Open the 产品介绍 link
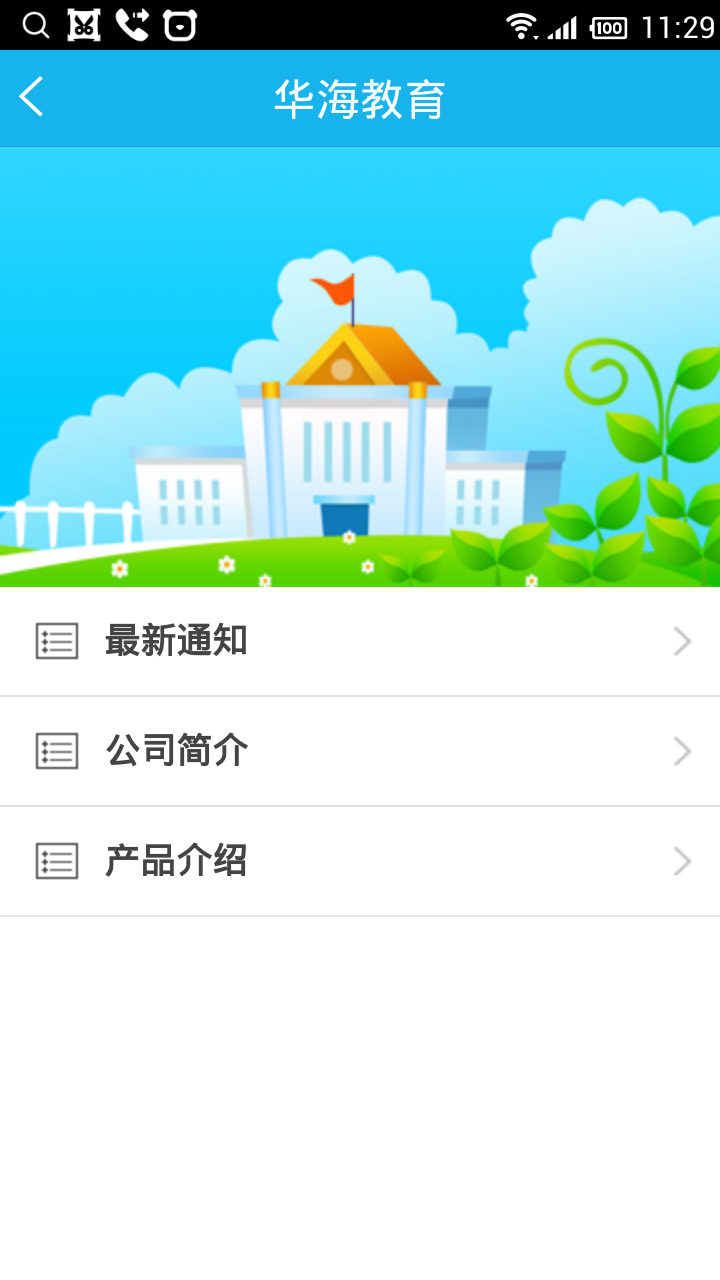The image size is (720, 1280). [x=176, y=861]
